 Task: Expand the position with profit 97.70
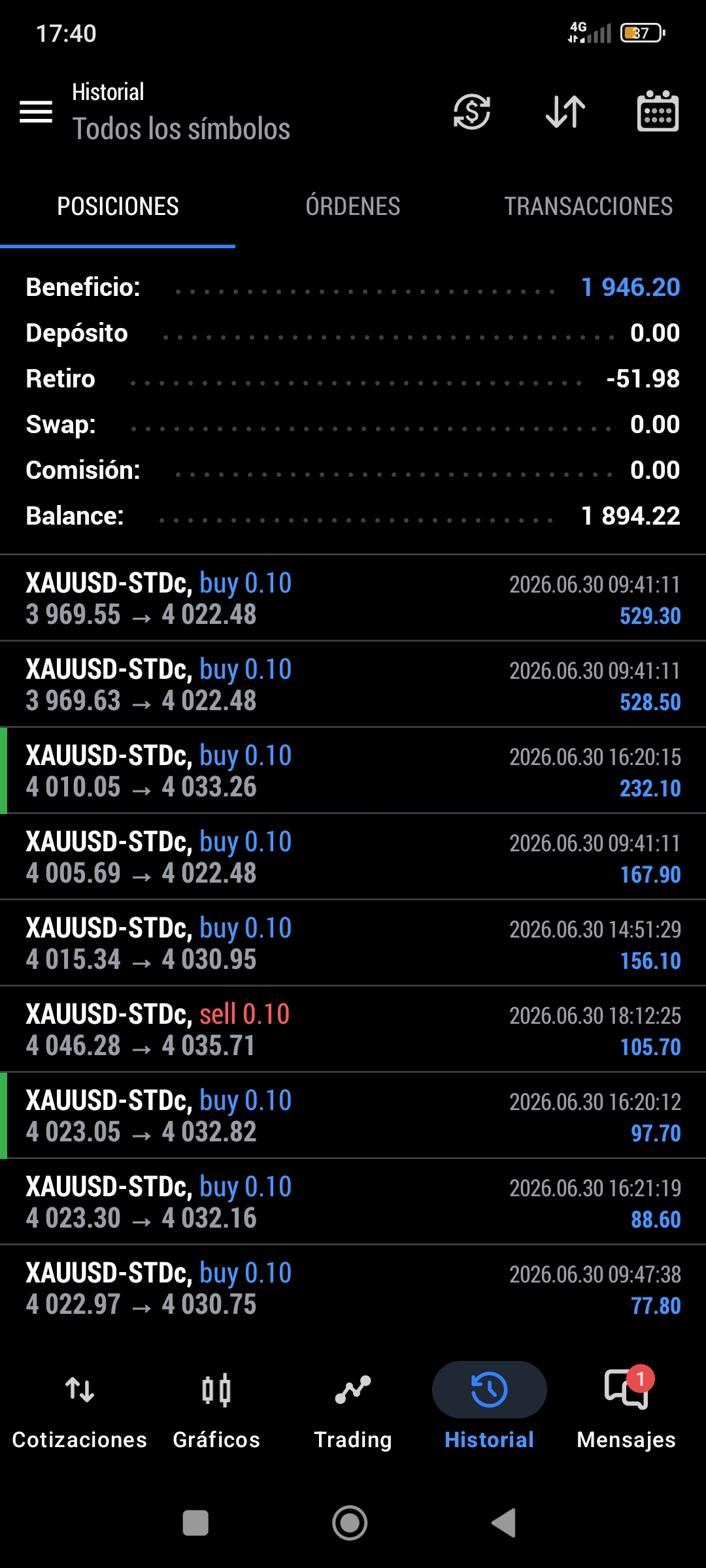(x=353, y=1115)
